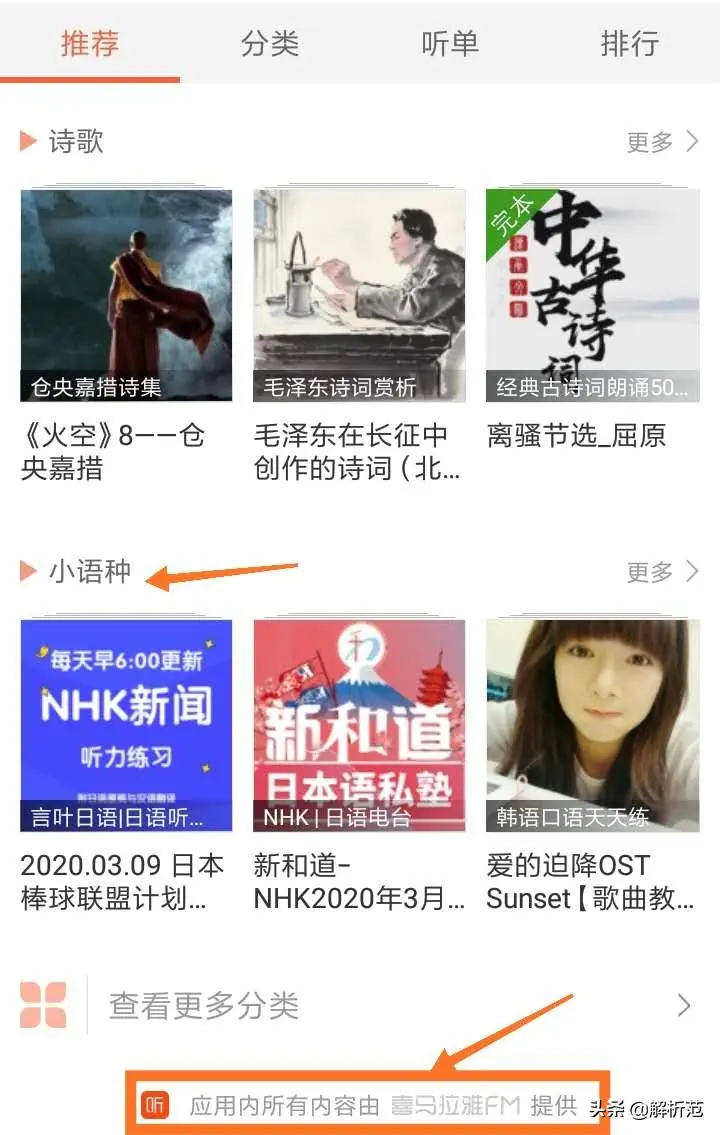Select the 推荐 tab
Viewport: 720px width, 1135px height.
[90, 43]
